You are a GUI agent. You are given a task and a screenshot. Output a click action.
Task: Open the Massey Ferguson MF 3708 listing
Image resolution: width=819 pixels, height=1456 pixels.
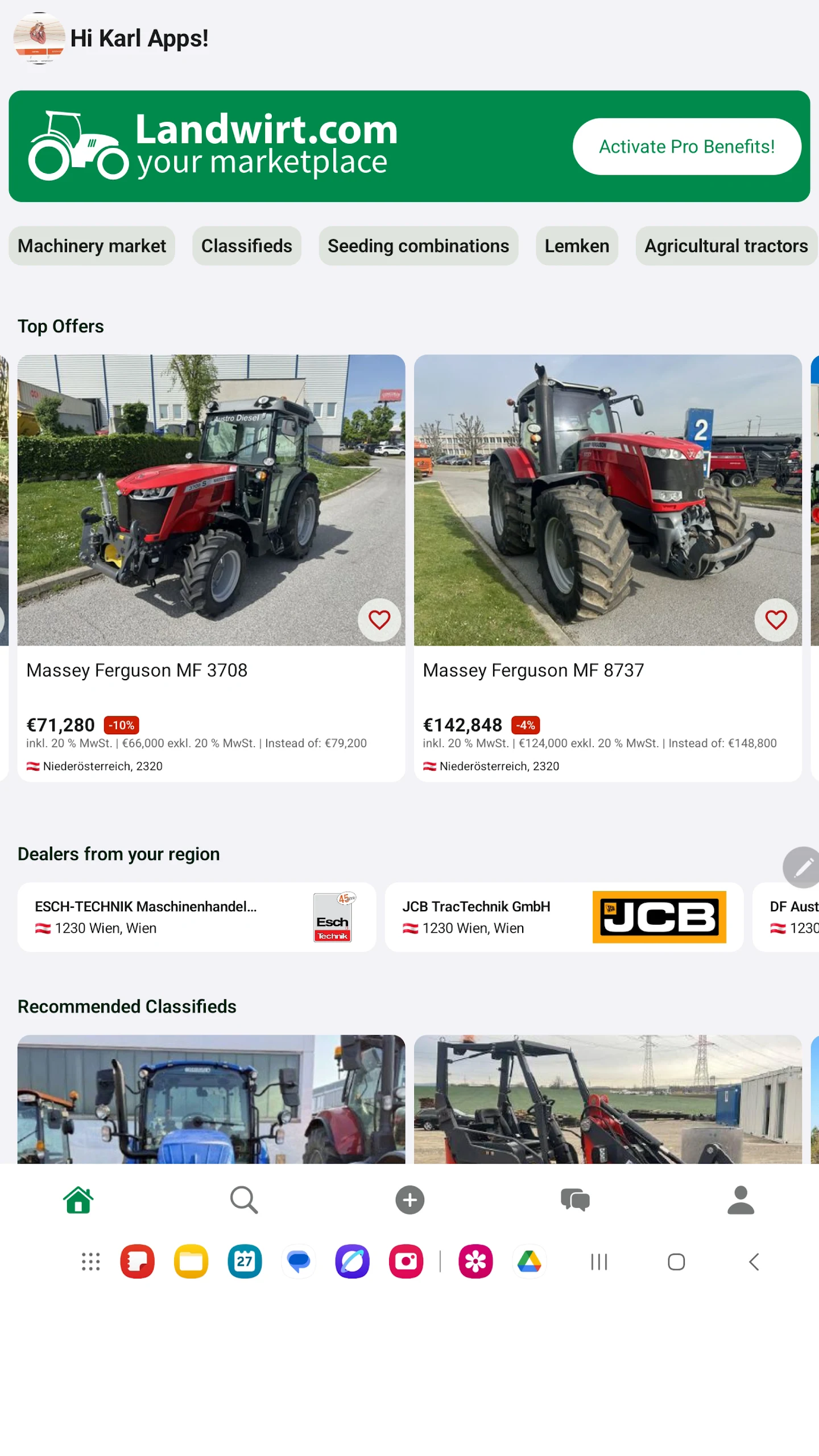coord(211,568)
